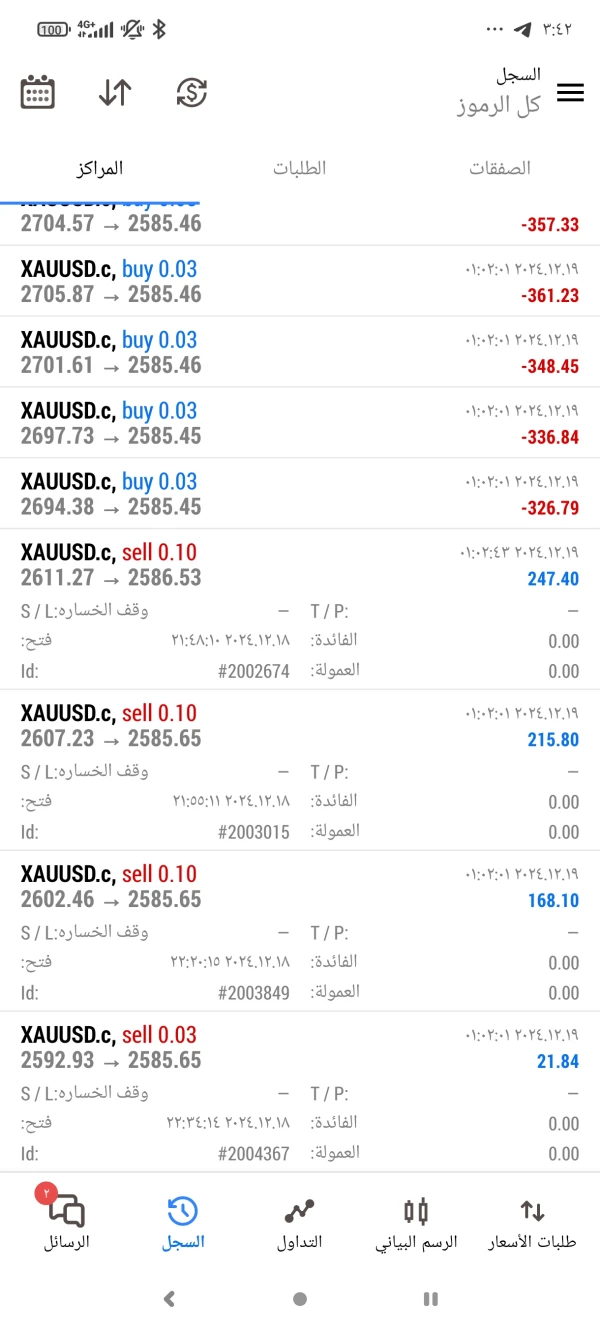The width and height of the screenshot is (600, 1334).
Task: Collapse the sell position with Id #2003849
Action: 300,887
